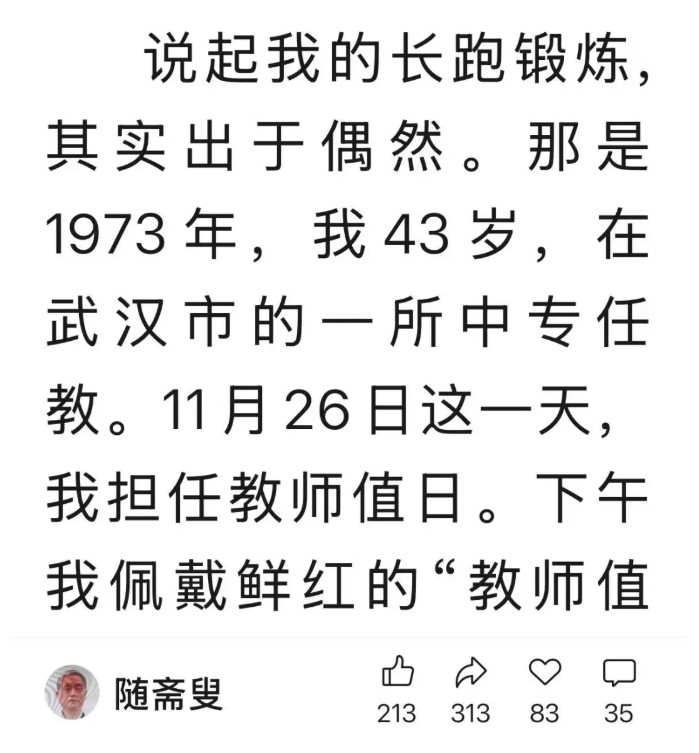699x753 pixels.
Task: Like the post by 随斋叟
Action: pyautogui.click(x=397, y=673)
